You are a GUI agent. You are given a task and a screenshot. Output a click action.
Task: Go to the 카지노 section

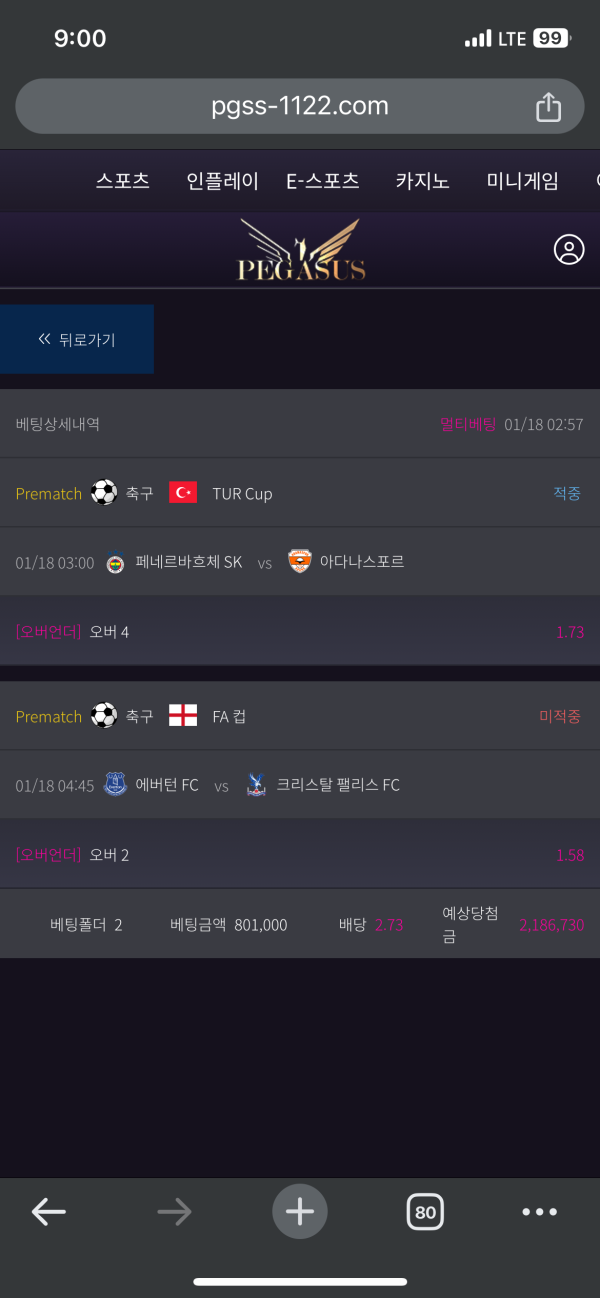click(x=422, y=181)
